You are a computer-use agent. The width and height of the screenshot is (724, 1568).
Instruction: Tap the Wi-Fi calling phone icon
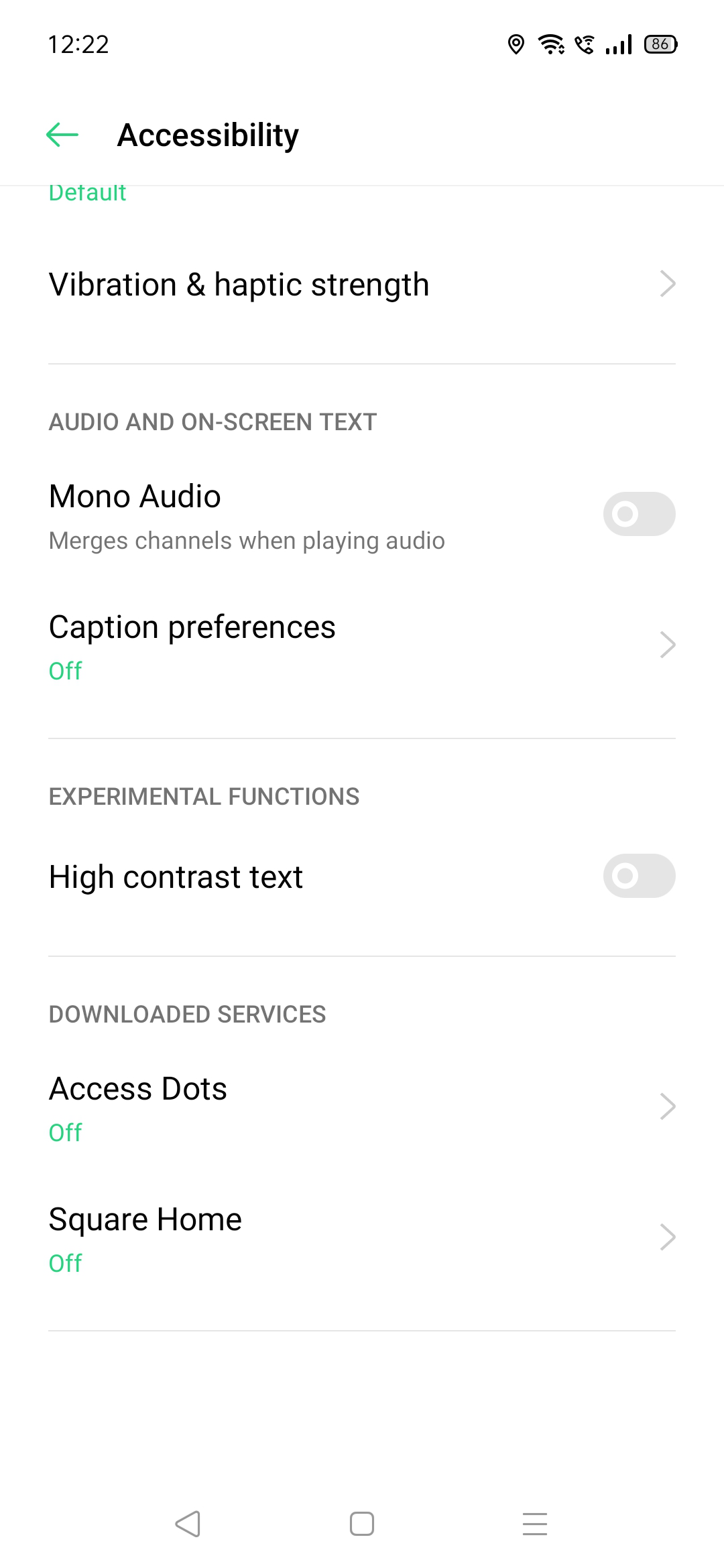pyautogui.click(x=585, y=44)
